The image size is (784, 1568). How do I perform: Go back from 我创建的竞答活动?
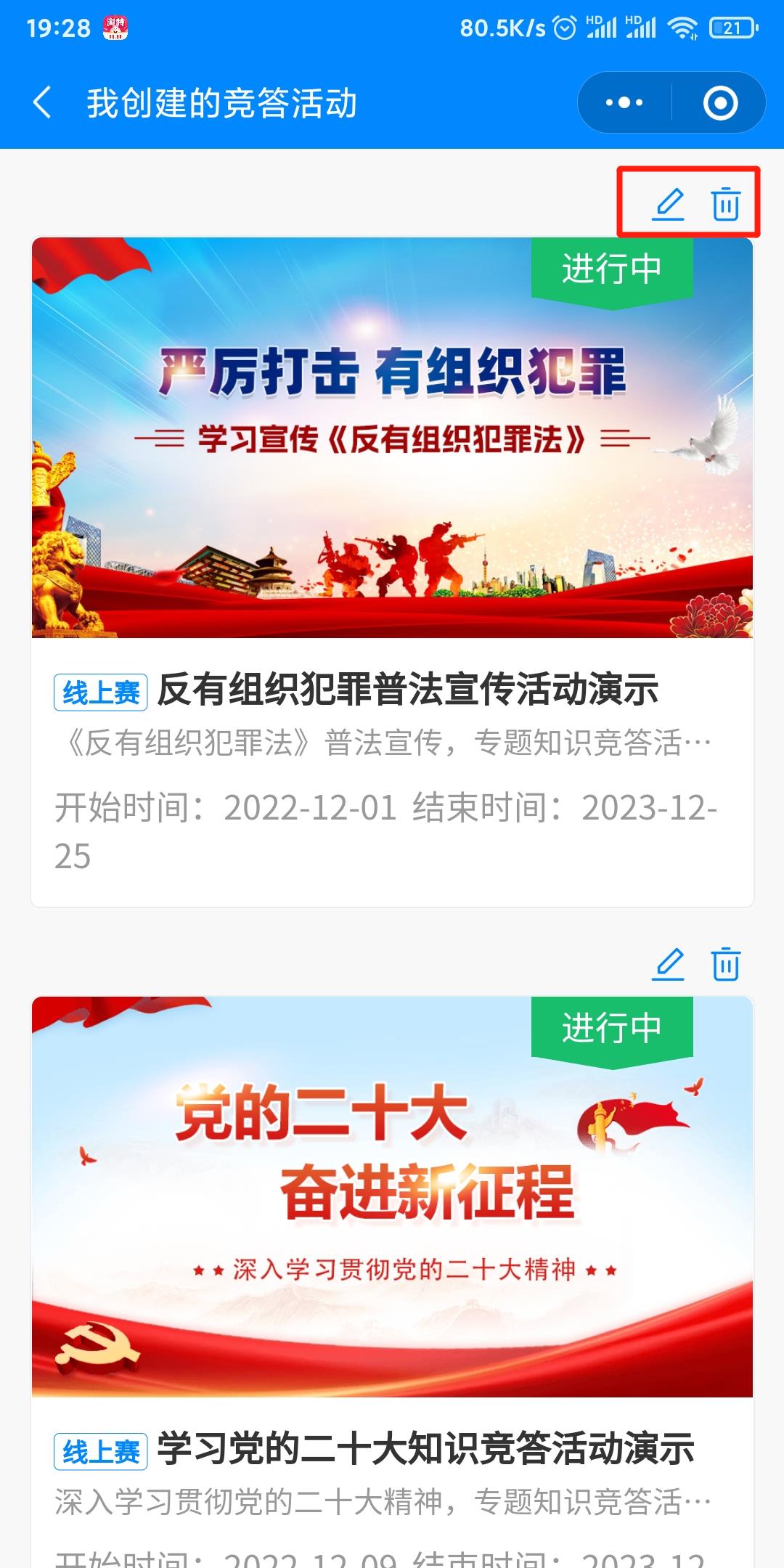(x=43, y=102)
